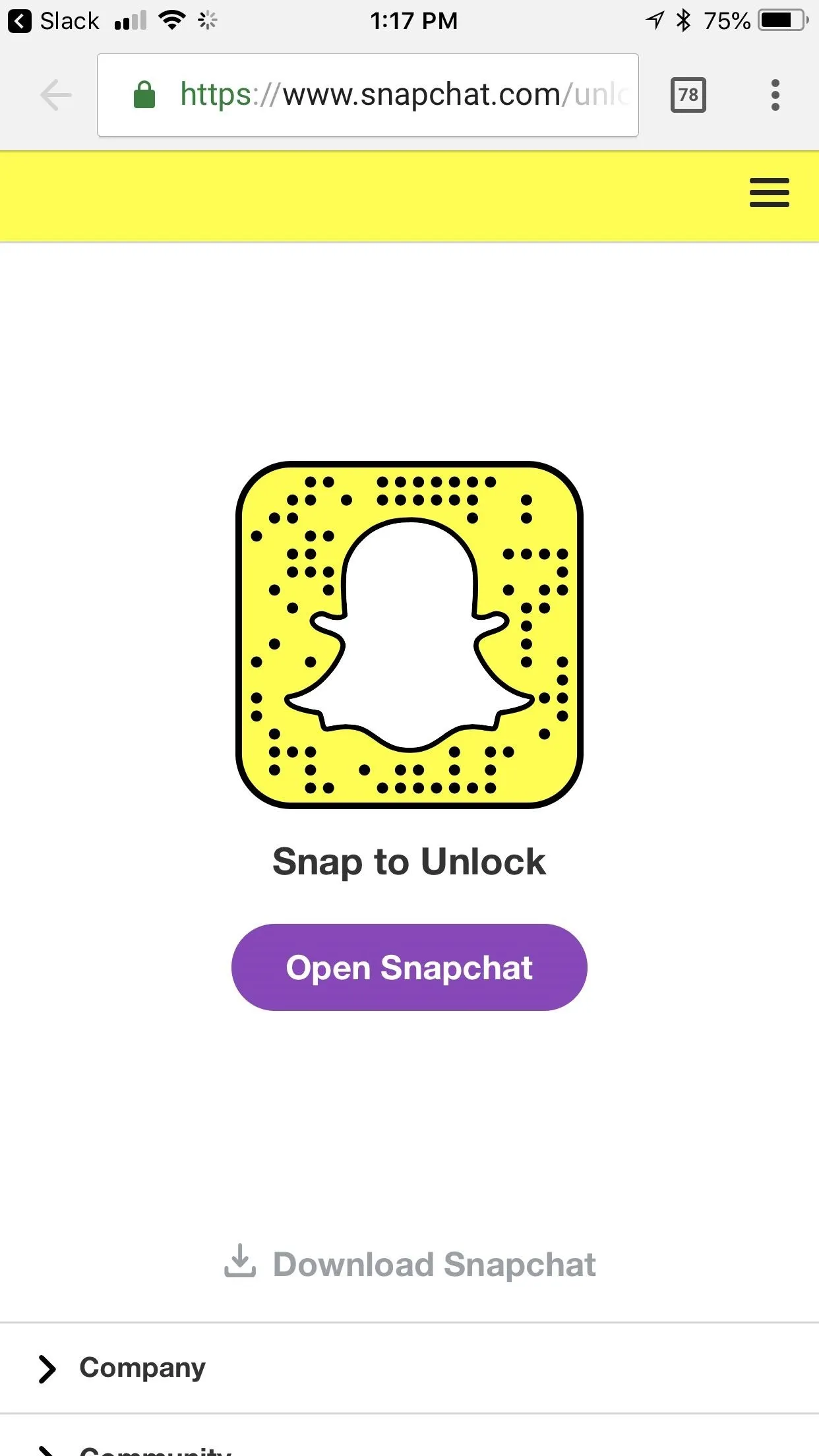Follow the Download Snapchat link
Image resolution: width=819 pixels, height=1456 pixels.
click(410, 1264)
